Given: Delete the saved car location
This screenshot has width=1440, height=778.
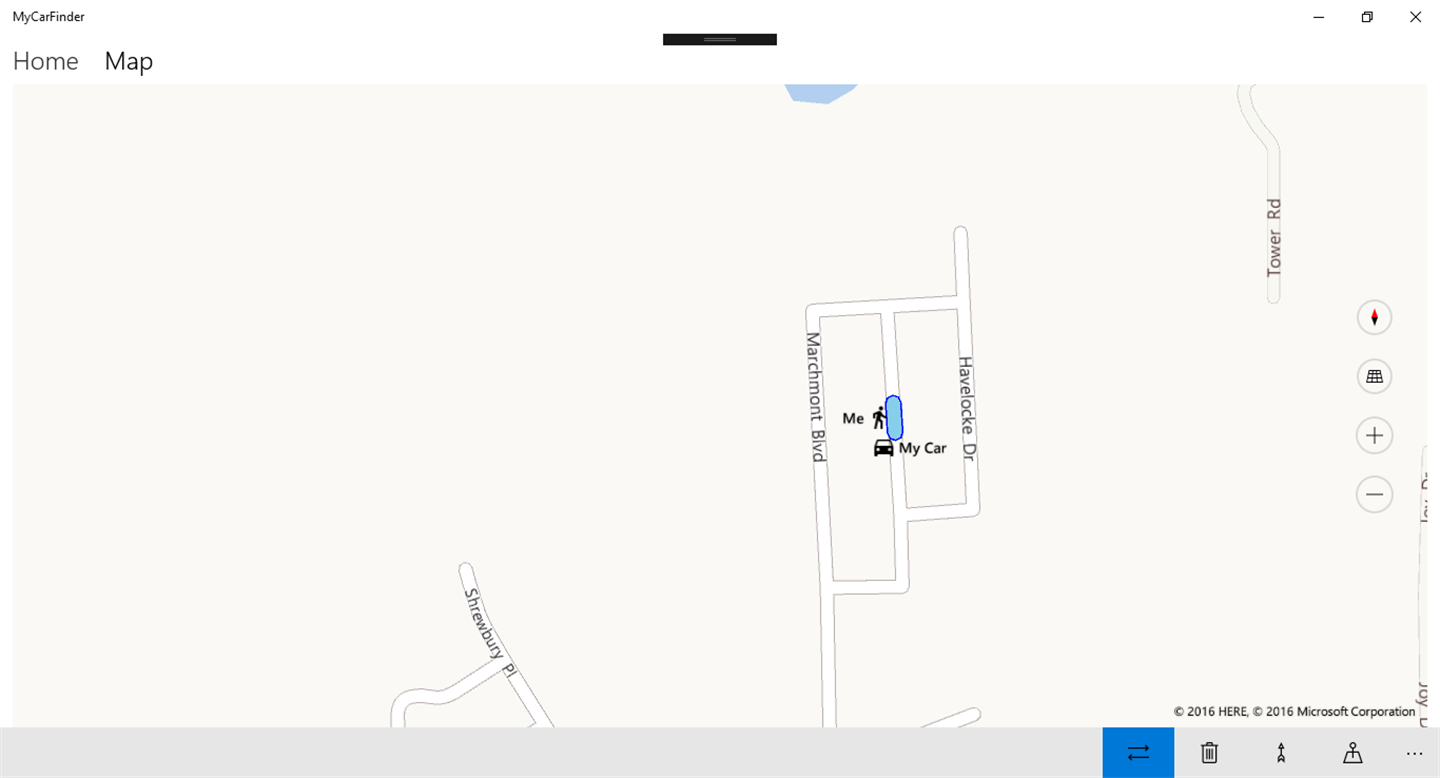Looking at the screenshot, I should tap(1209, 753).
